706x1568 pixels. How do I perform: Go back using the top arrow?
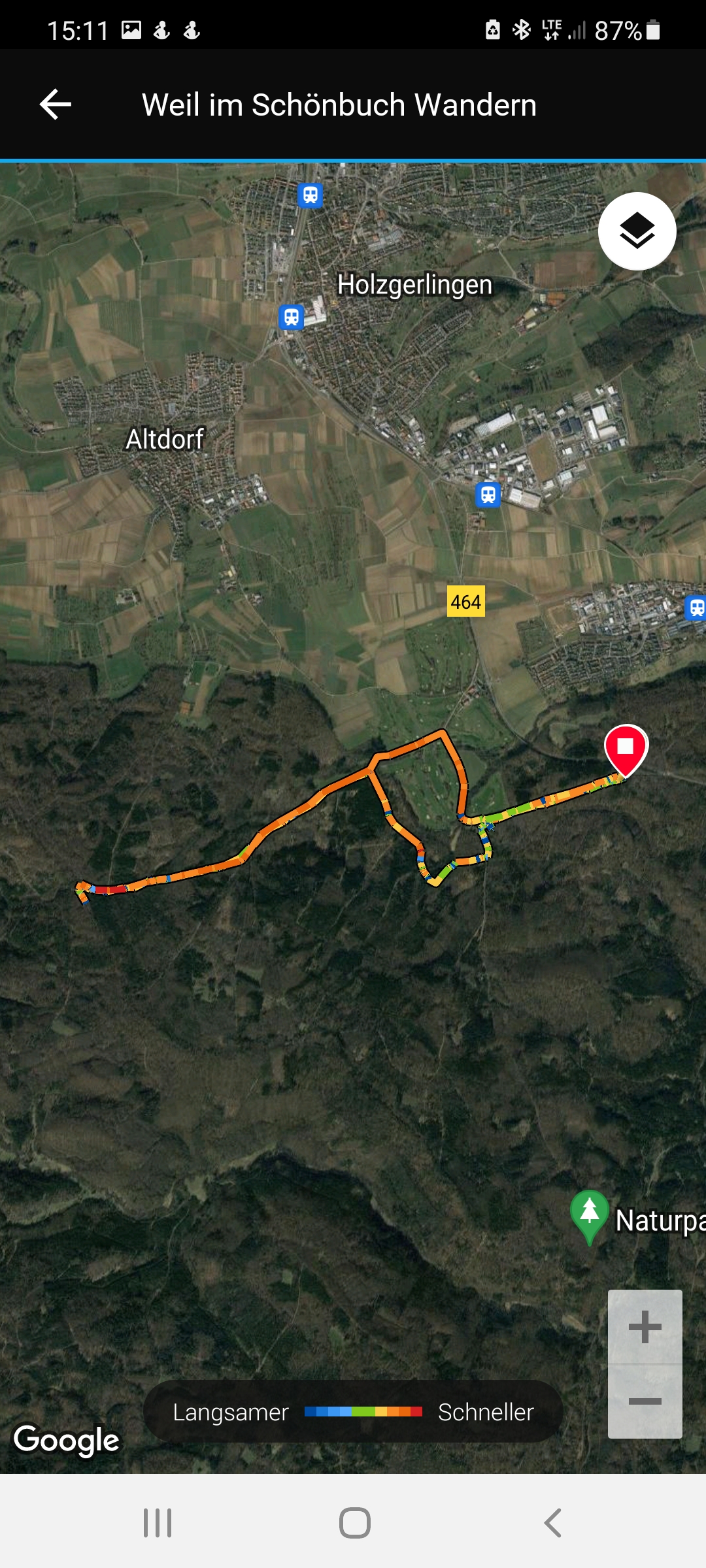click(x=56, y=105)
